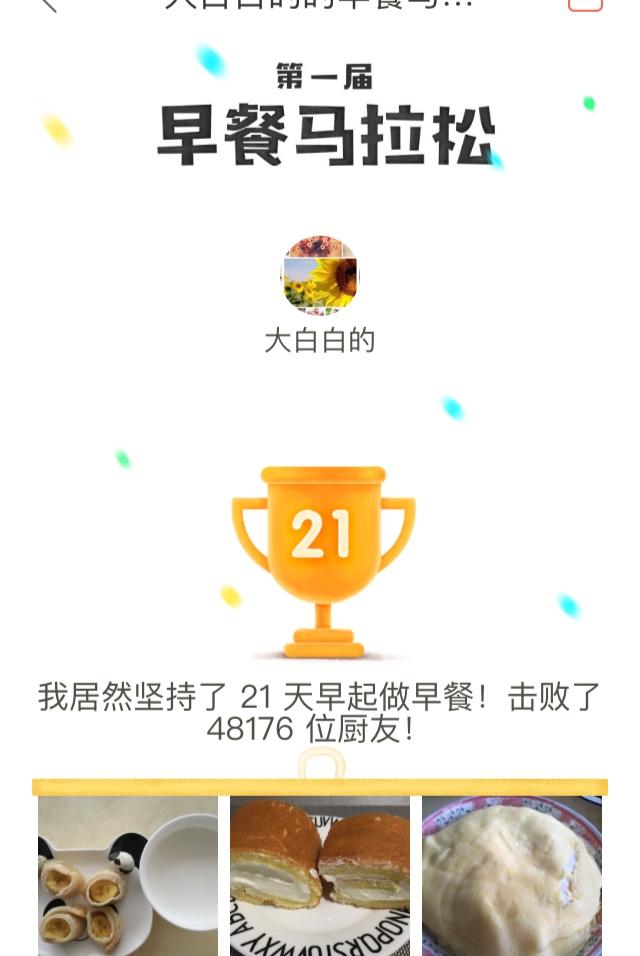Open the crepe photo on the floral plate
The image size is (640, 956).
point(512,876)
